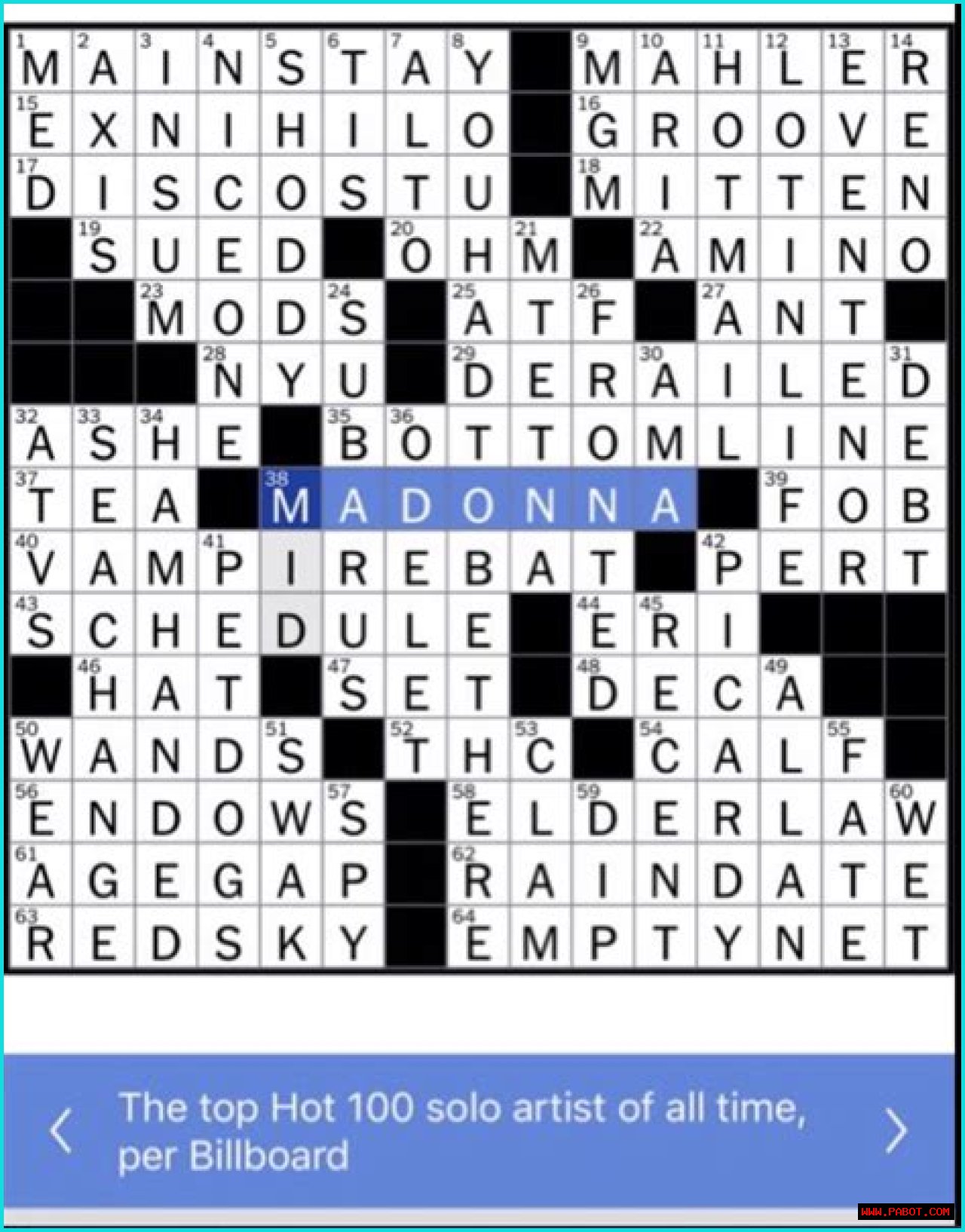Screen dimensions: 965x1232
Task: Select square 9 starting MAHLER
Action: (x=602, y=63)
